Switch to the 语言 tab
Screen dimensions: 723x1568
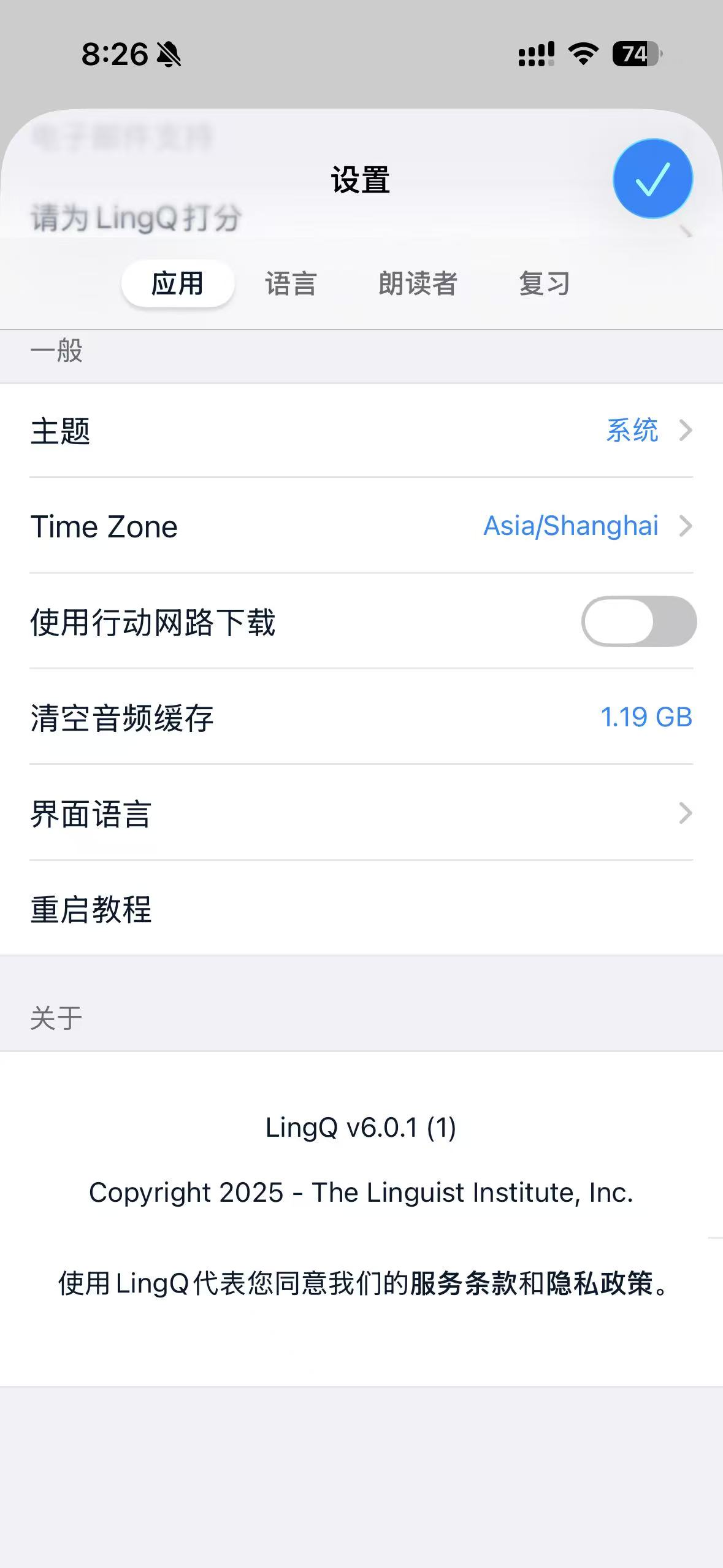[291, 284]
